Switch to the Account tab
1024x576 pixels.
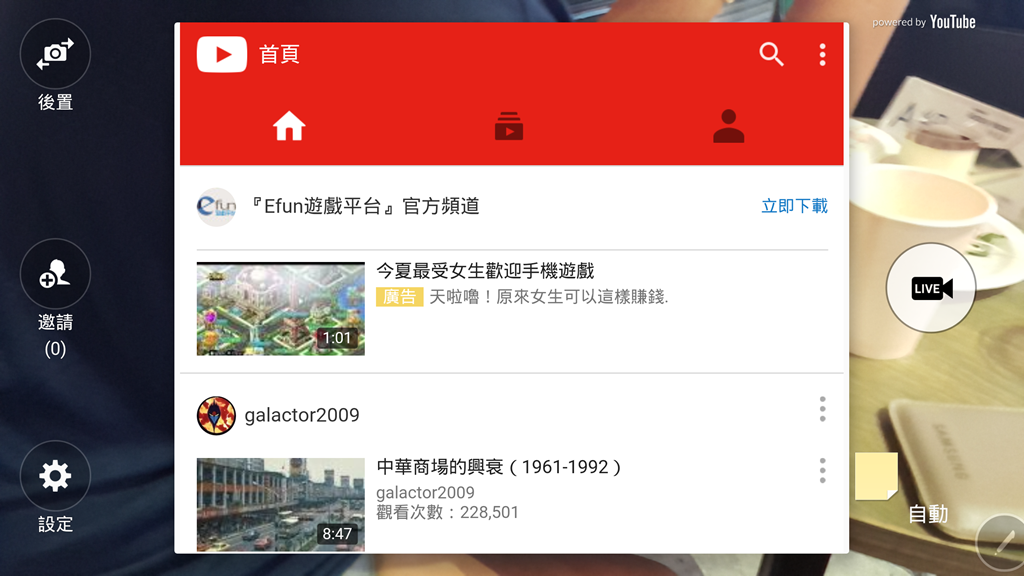pos(728,127)
